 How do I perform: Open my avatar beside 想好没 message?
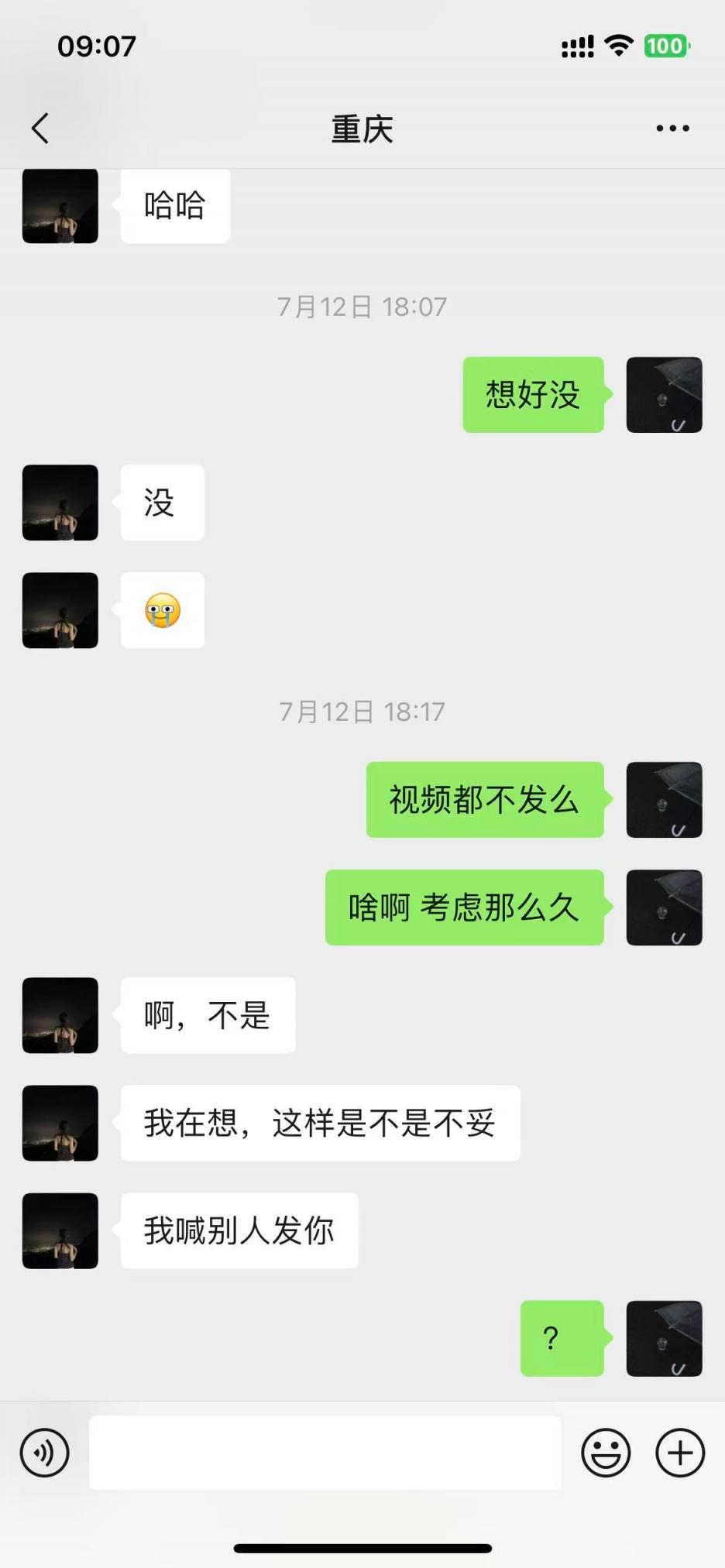click(x=664, y=395)
